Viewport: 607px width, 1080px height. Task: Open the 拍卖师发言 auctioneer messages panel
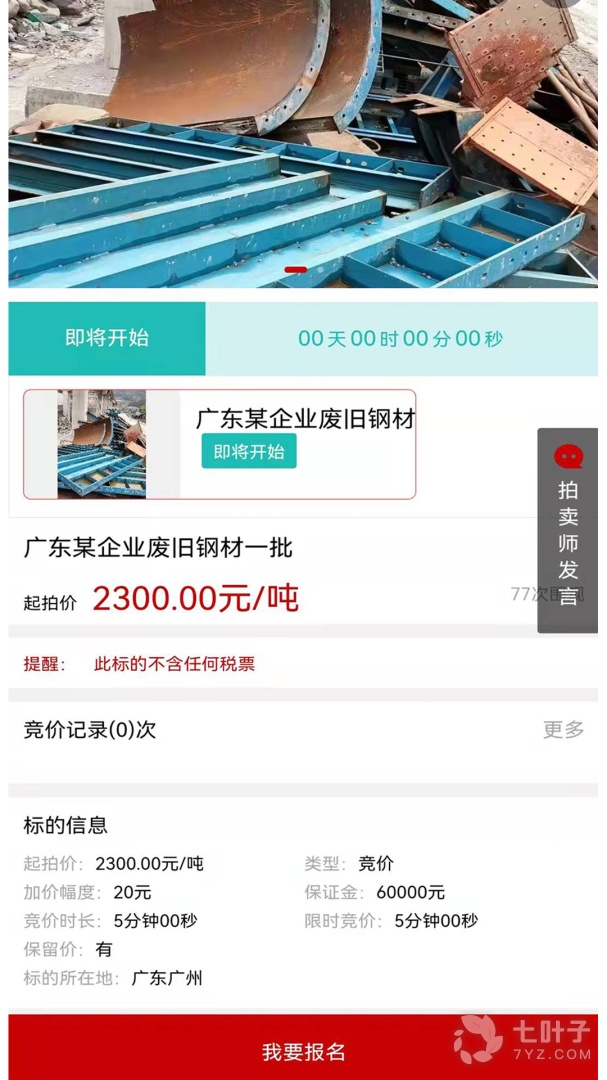[x=568, y=529]
